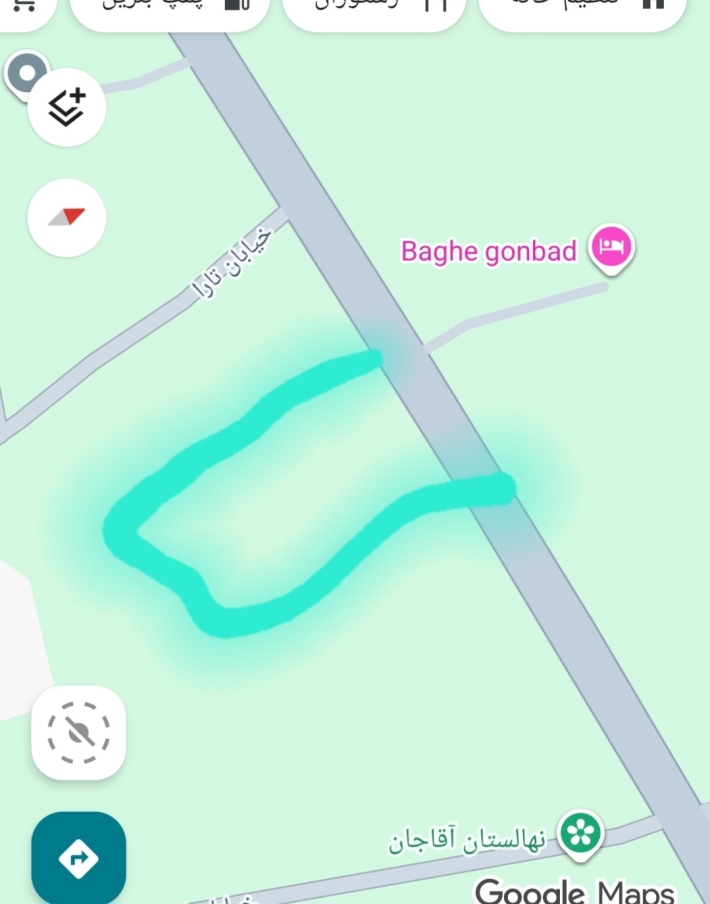Center map on my location
This screenshot has height=904, width=710.
[x=79, y=732]
